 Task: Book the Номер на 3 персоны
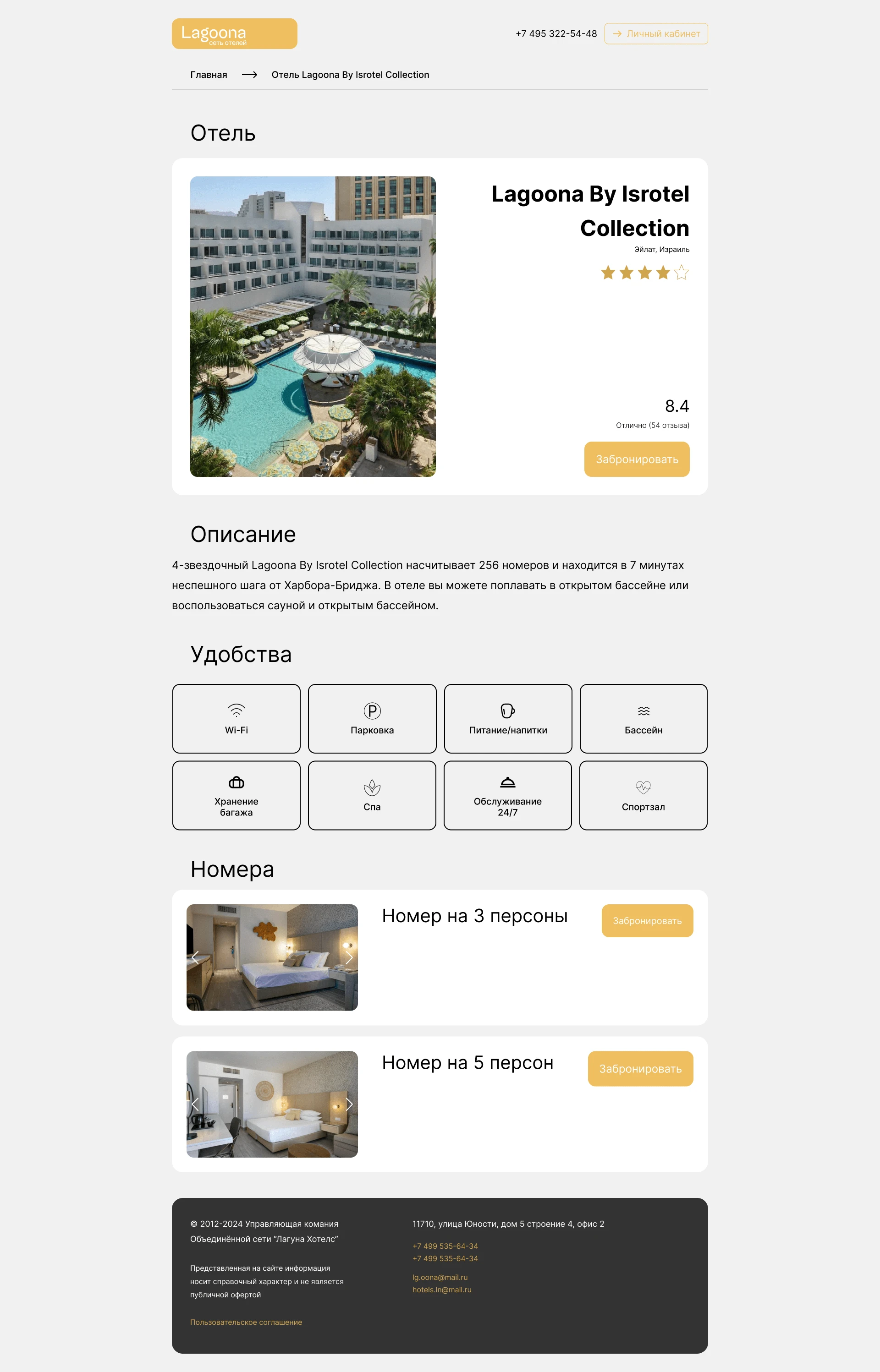[646, 920]
